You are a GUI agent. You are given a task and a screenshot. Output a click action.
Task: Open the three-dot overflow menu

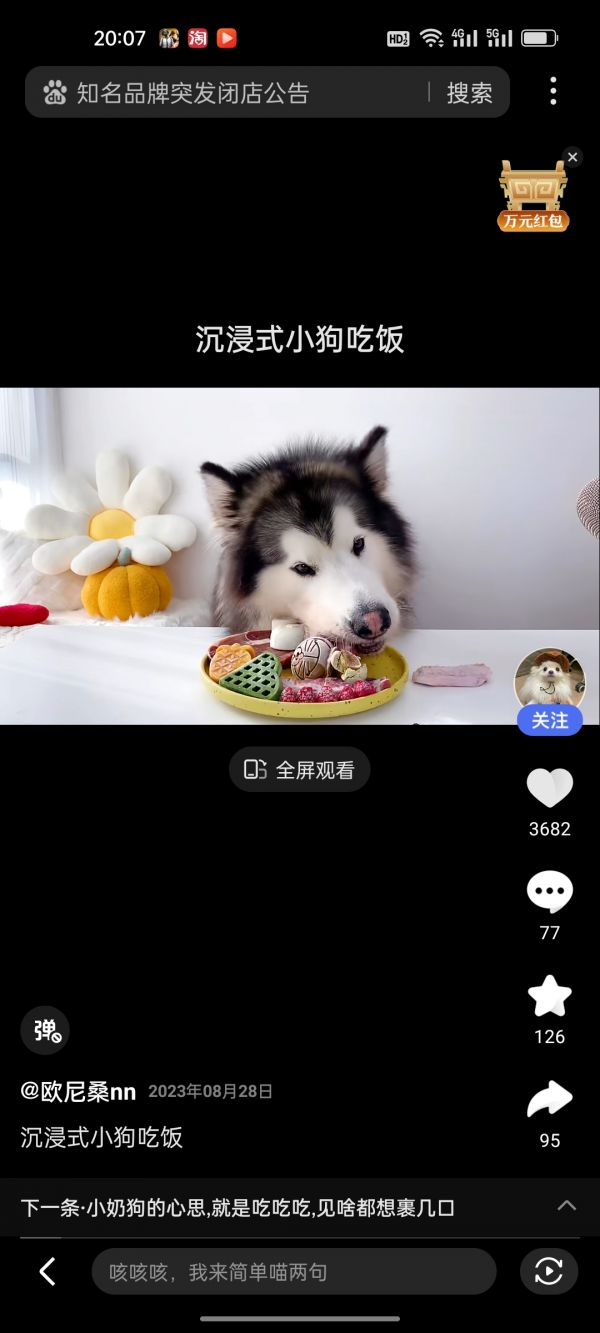pos(553,92)
